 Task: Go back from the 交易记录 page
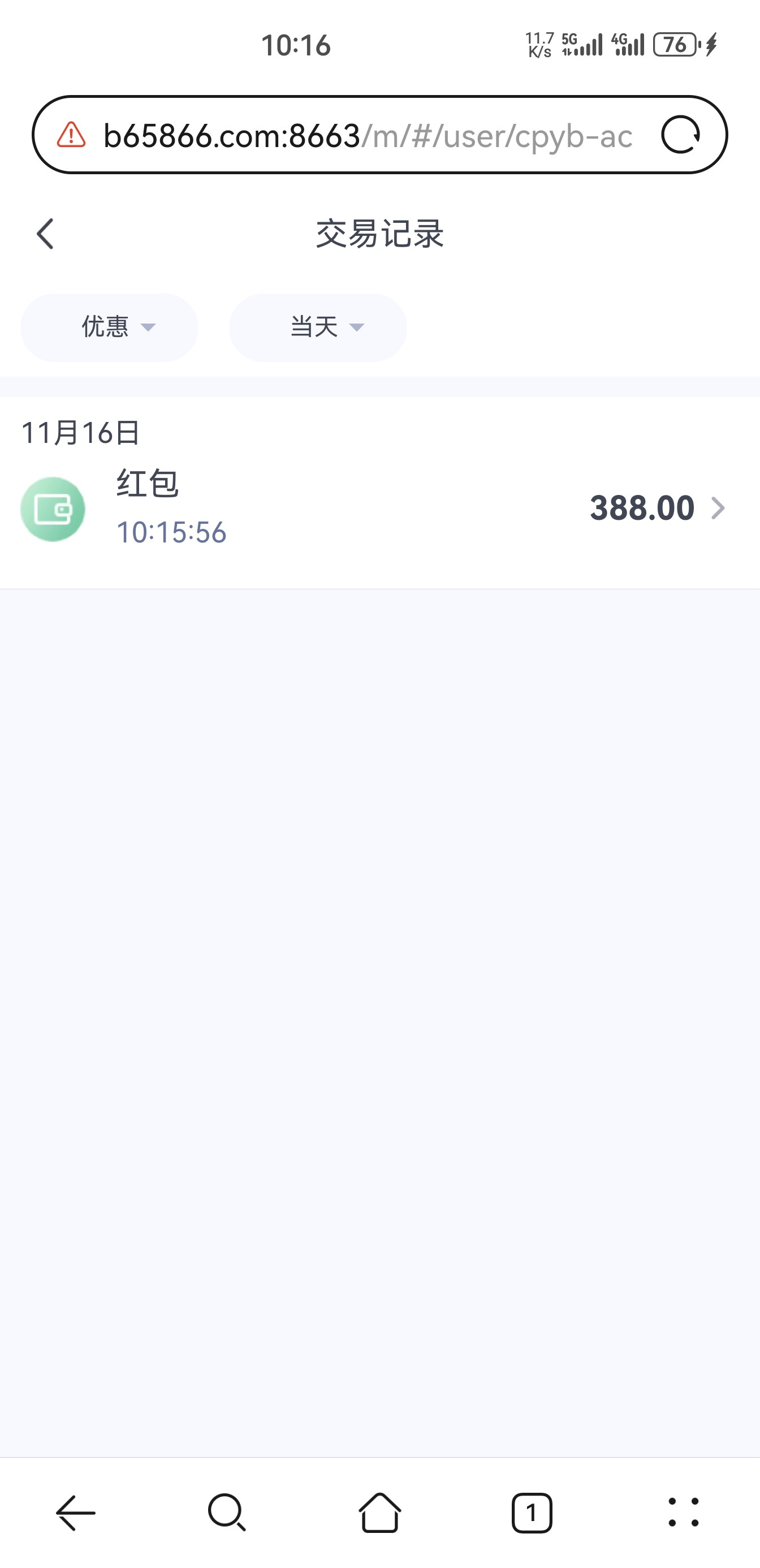[x=46, y=234]
